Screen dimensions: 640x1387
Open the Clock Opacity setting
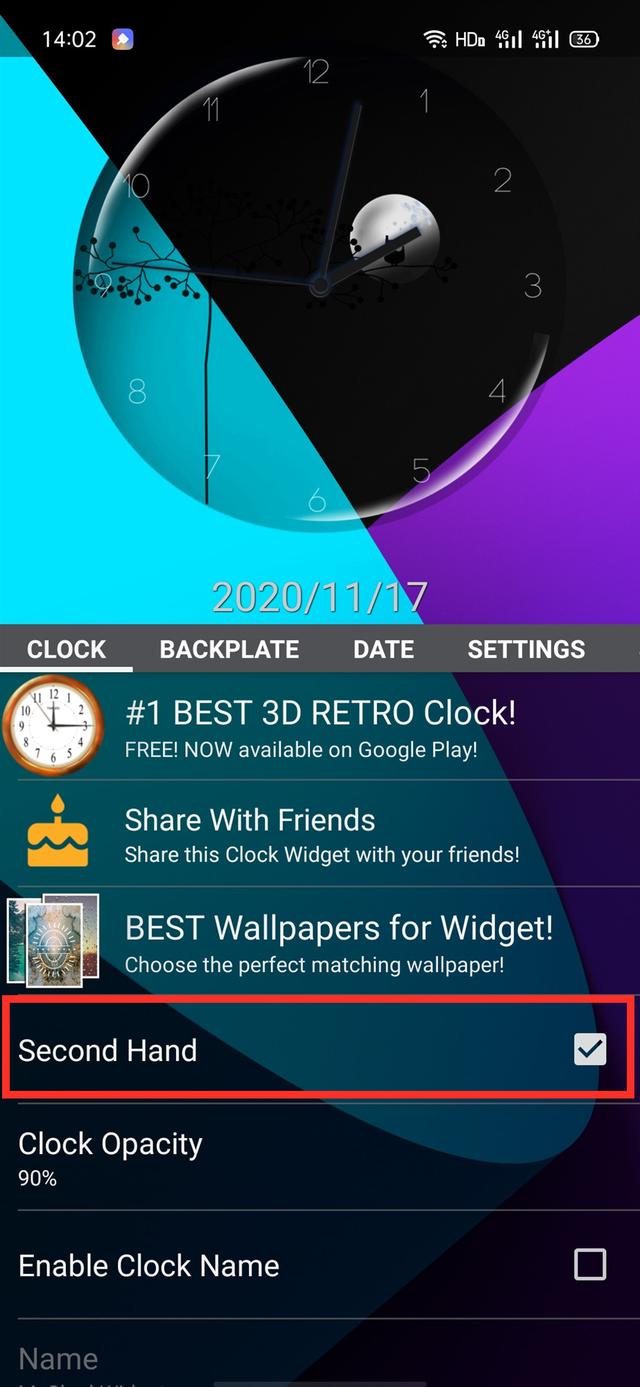(x=320, y=1157)
